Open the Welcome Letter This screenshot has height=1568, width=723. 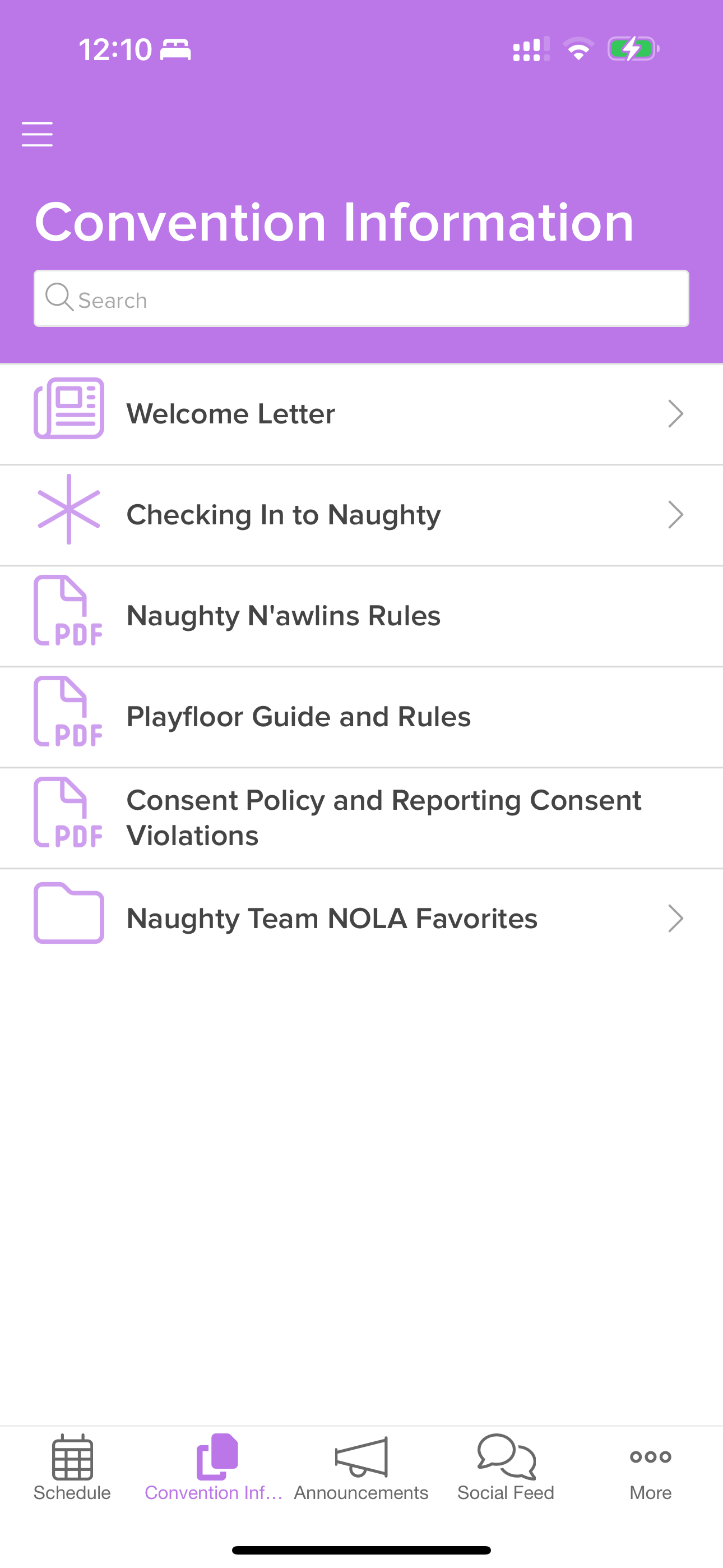361,414
